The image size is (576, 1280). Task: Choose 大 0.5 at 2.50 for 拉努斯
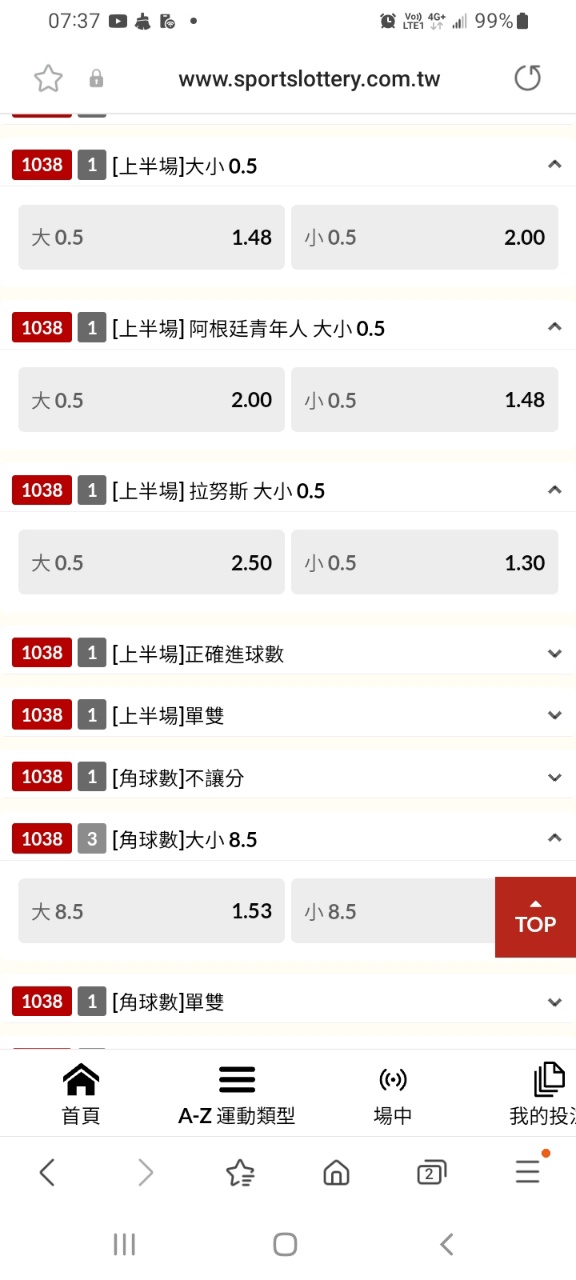(x=151, y=562)
